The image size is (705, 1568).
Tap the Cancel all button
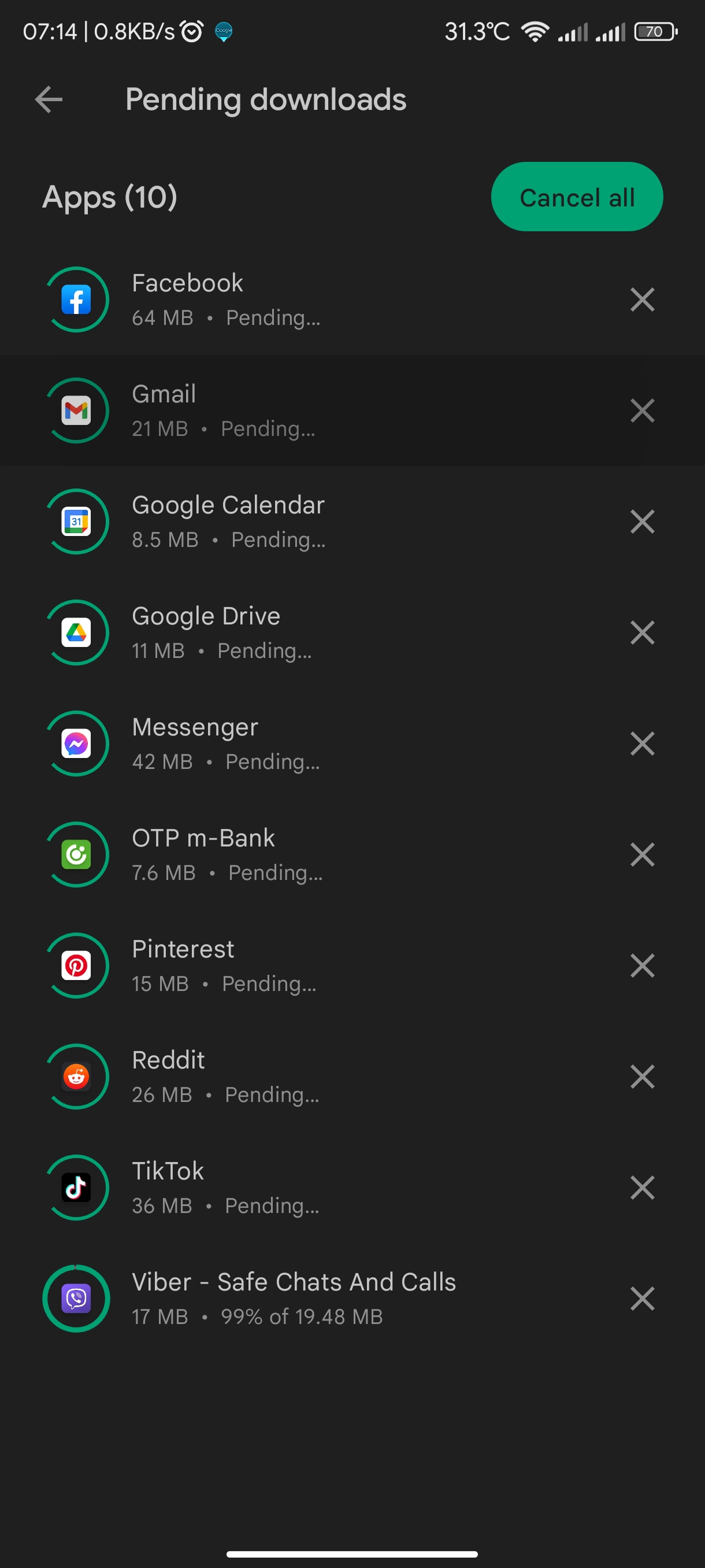577,197
